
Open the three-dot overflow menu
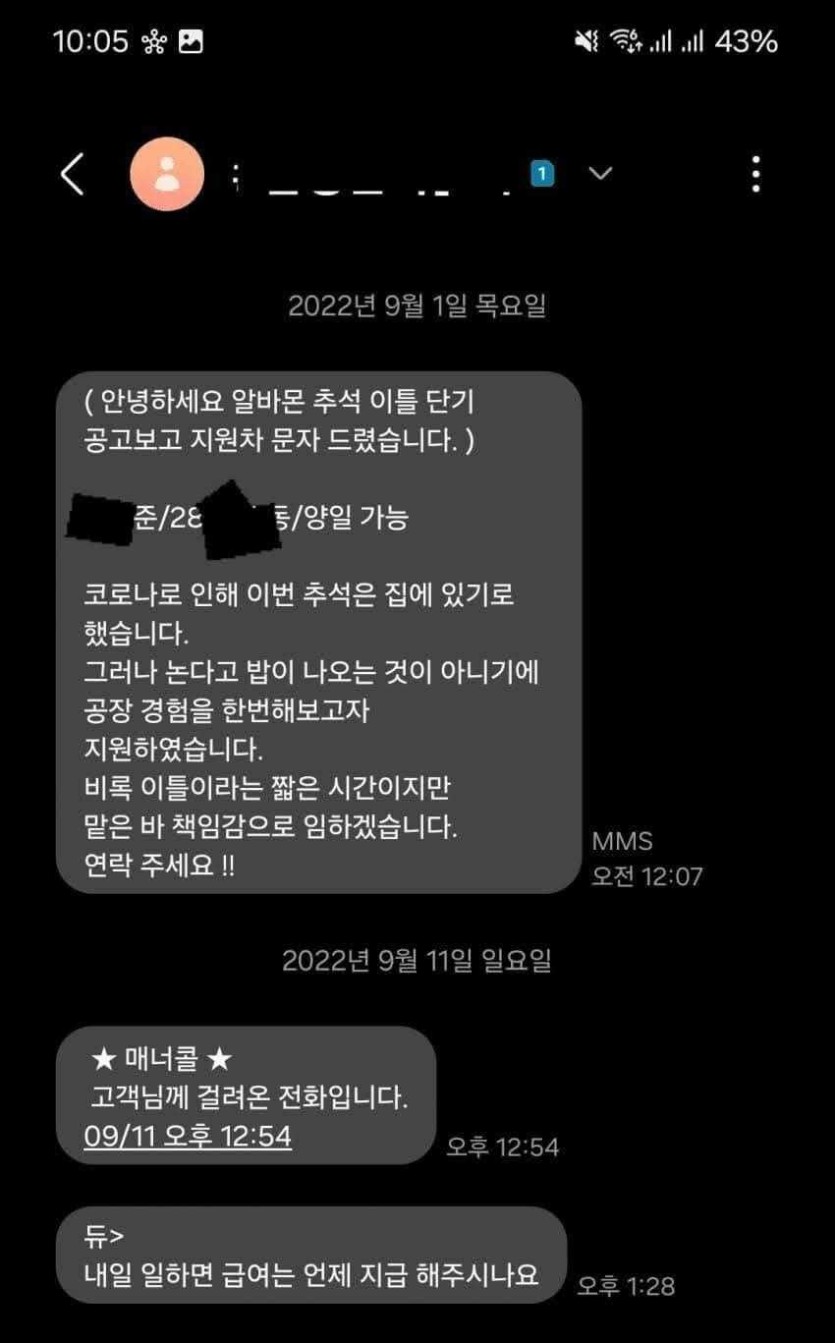tap(756, 174)
